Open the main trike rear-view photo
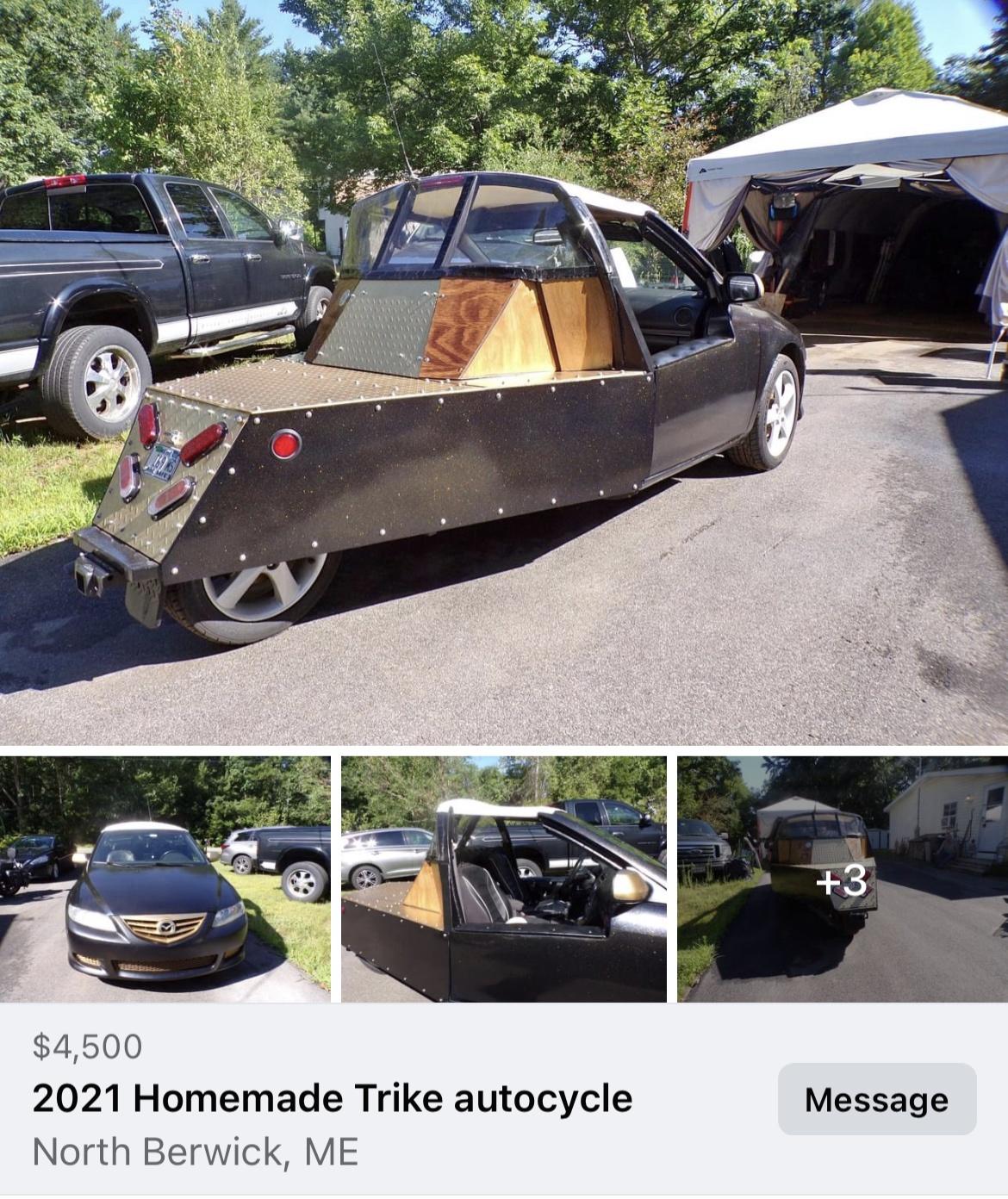This screenshot has height=1199, width=1008. [x=504, y=372]
